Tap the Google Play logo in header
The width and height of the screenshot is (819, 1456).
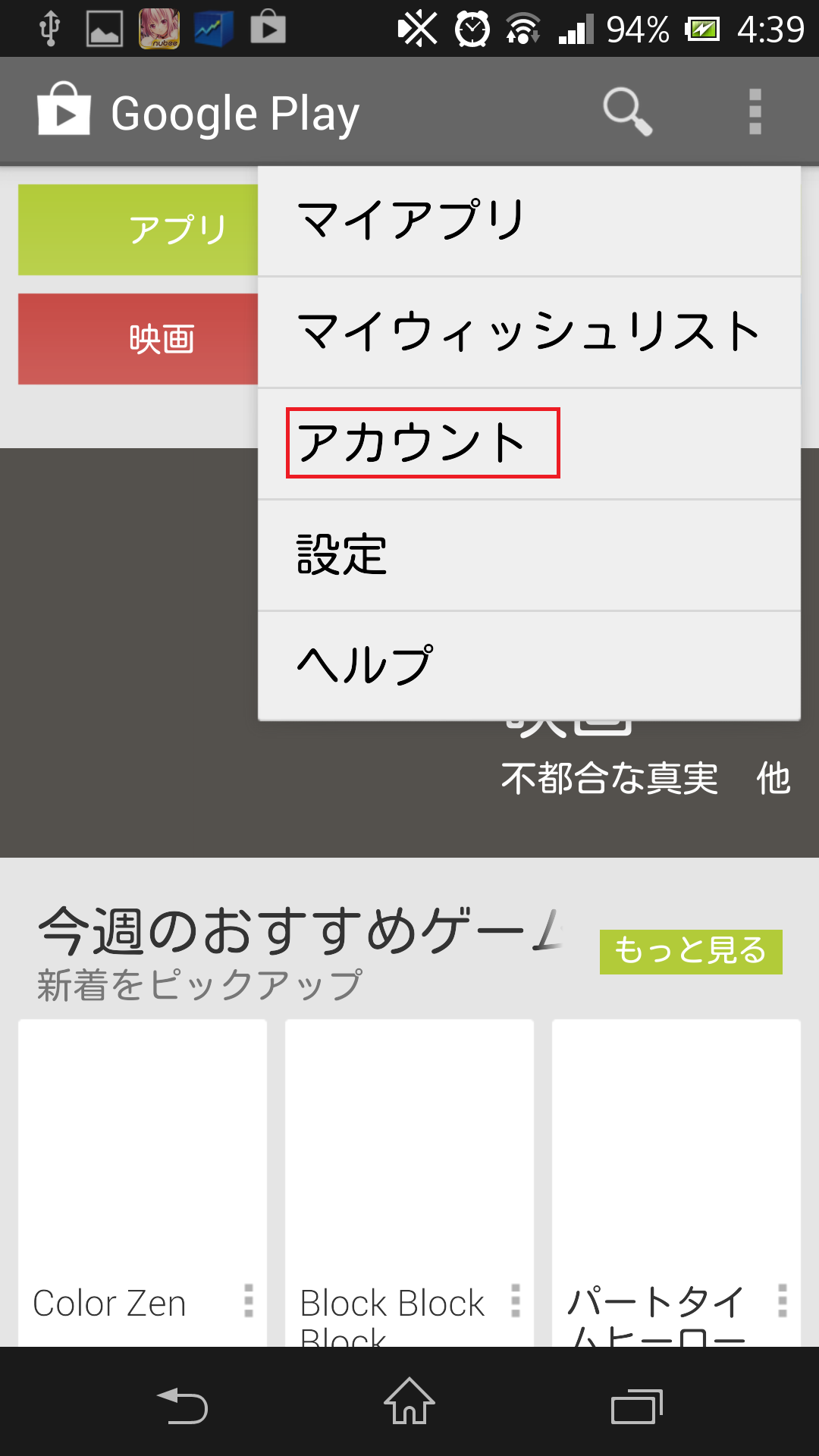click(64, 112)
